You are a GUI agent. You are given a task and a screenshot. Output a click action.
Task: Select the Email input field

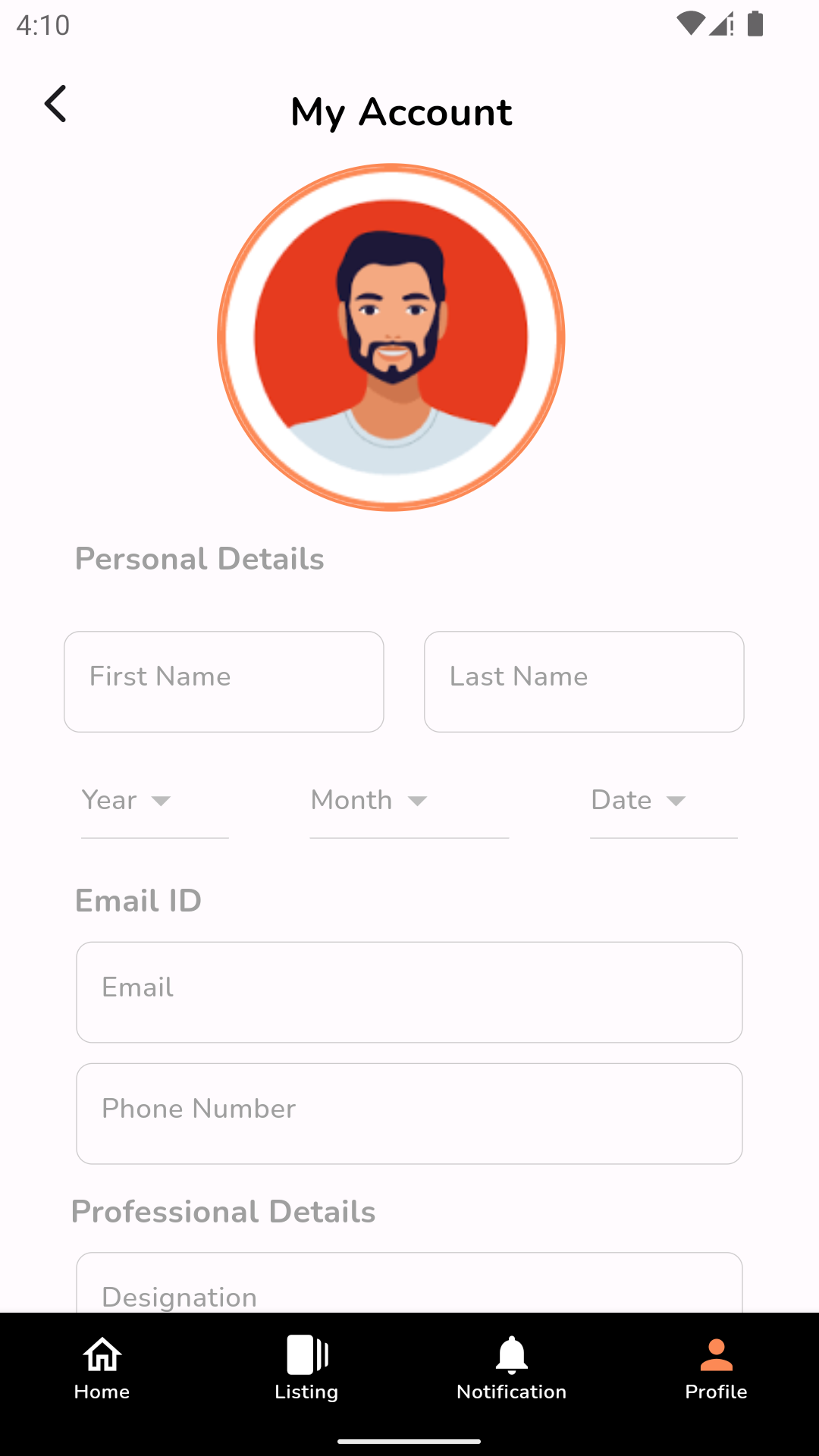(409, 993)
